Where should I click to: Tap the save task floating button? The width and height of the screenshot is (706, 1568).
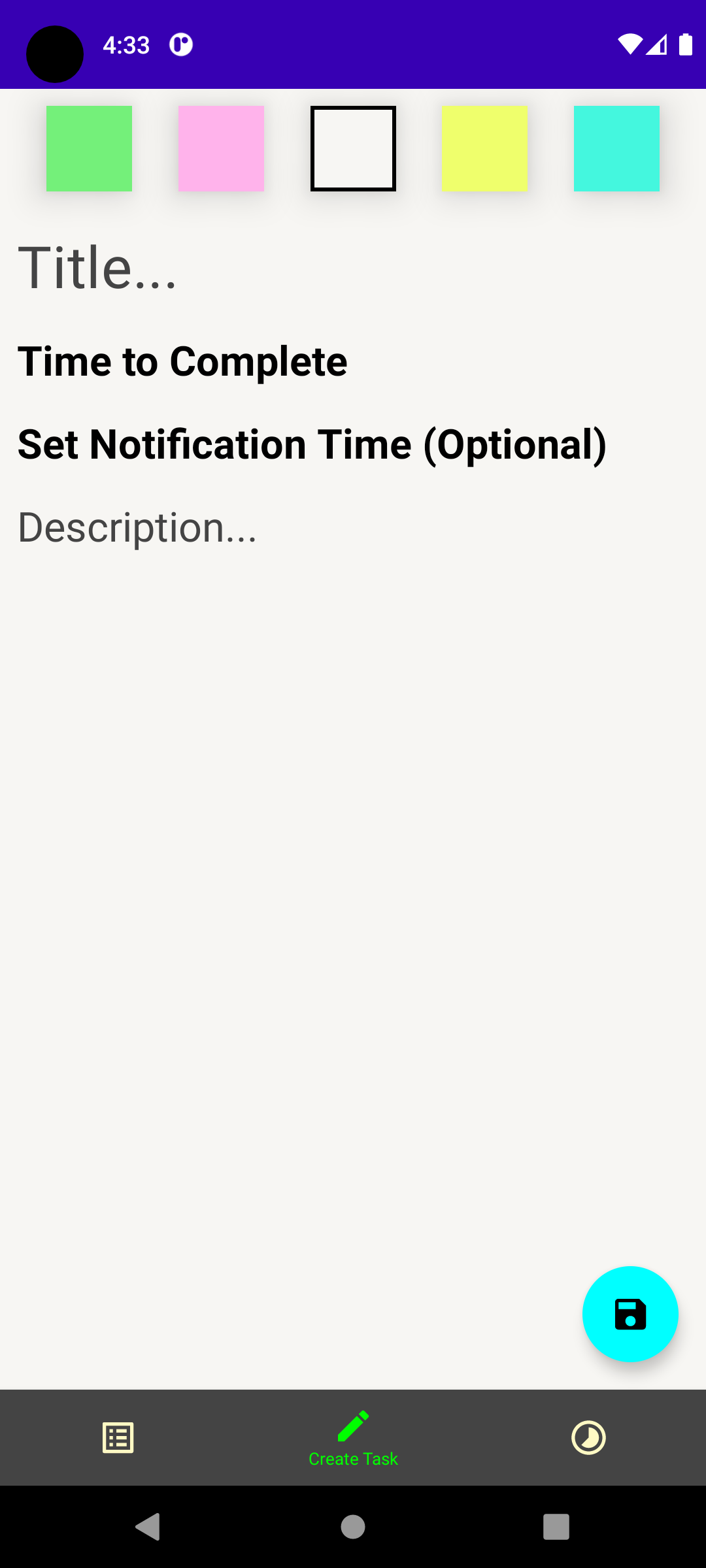pyautogui.click(x=630, y=1314)
